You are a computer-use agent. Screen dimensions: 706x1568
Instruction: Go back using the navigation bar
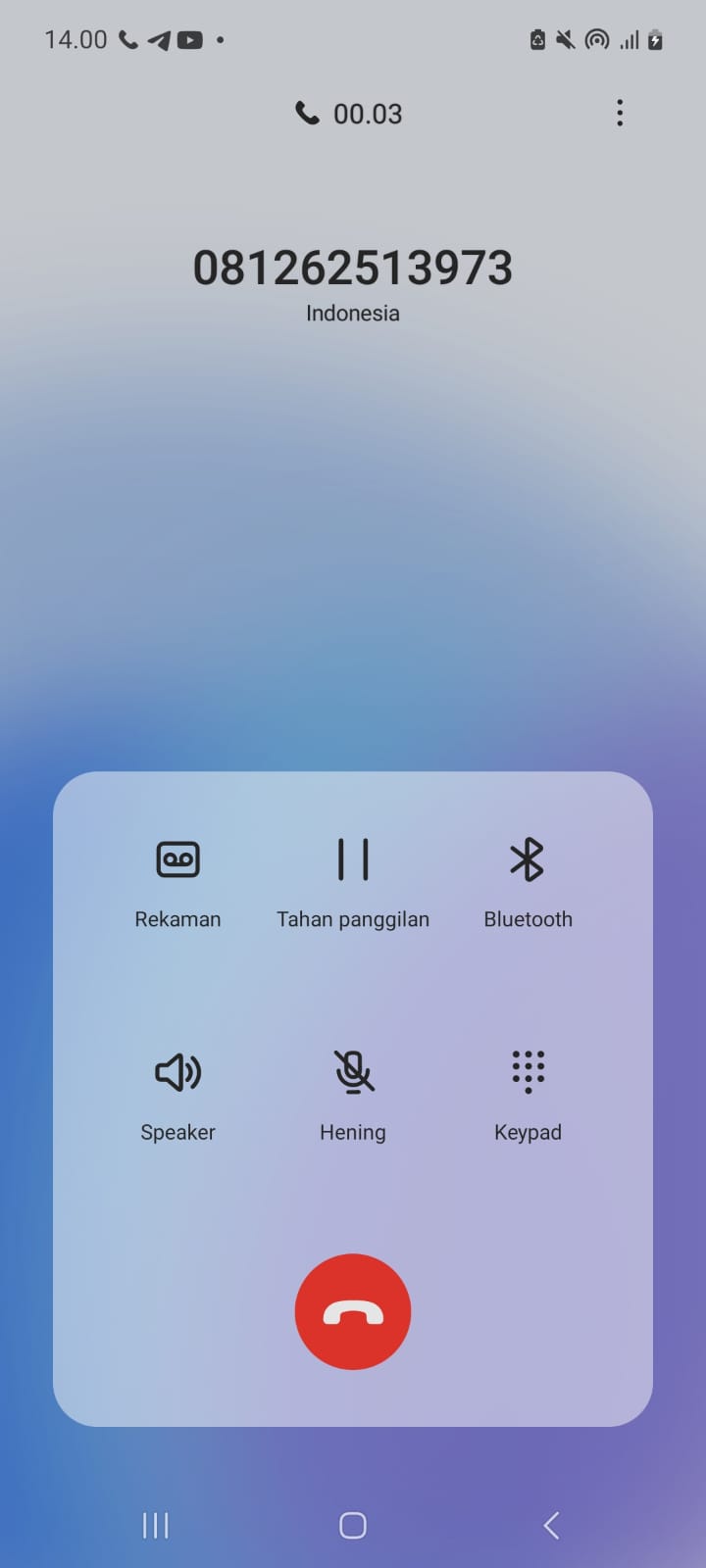[x=551, y=1525]
